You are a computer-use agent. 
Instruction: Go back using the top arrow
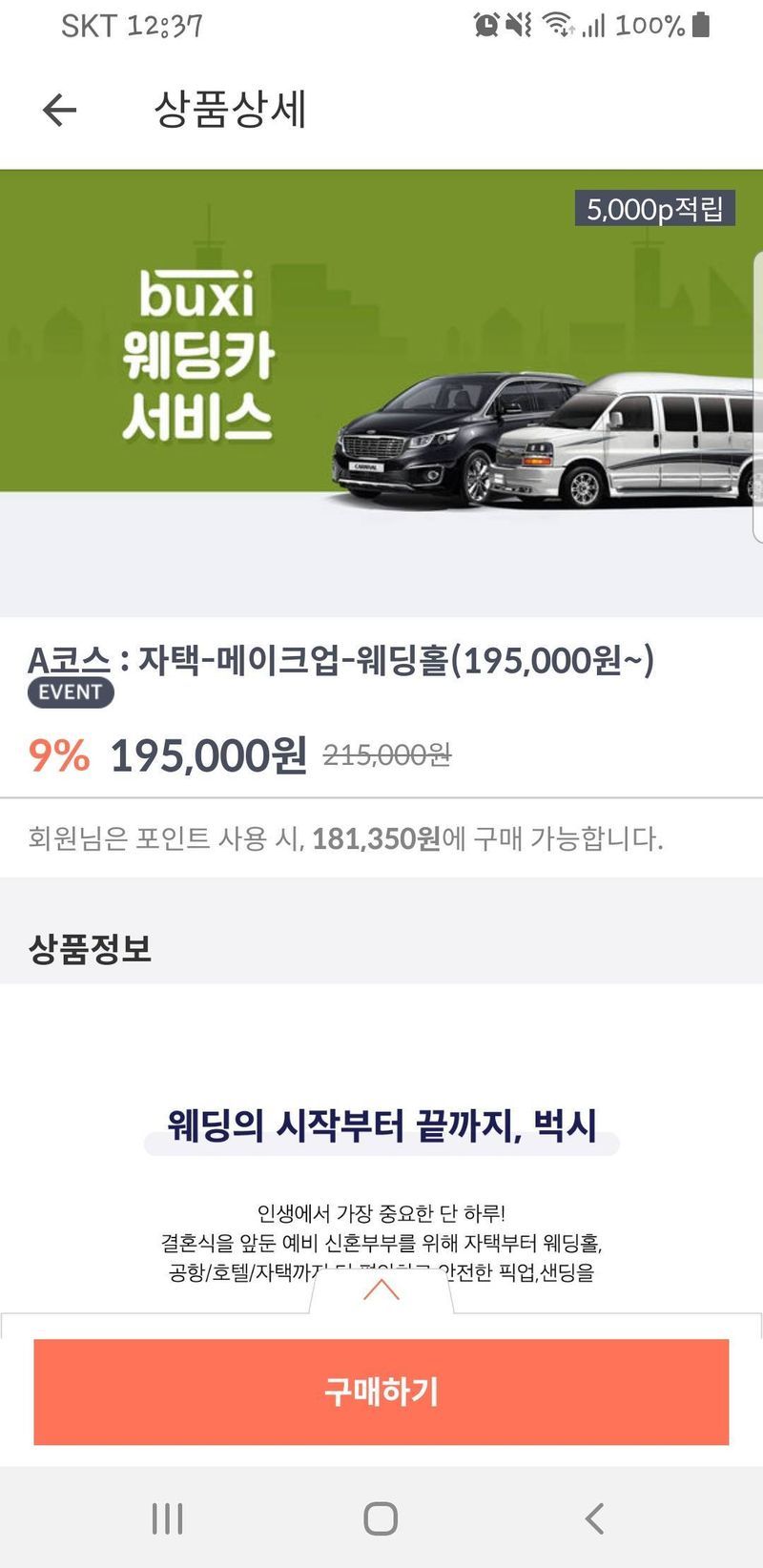coord(59,110)
